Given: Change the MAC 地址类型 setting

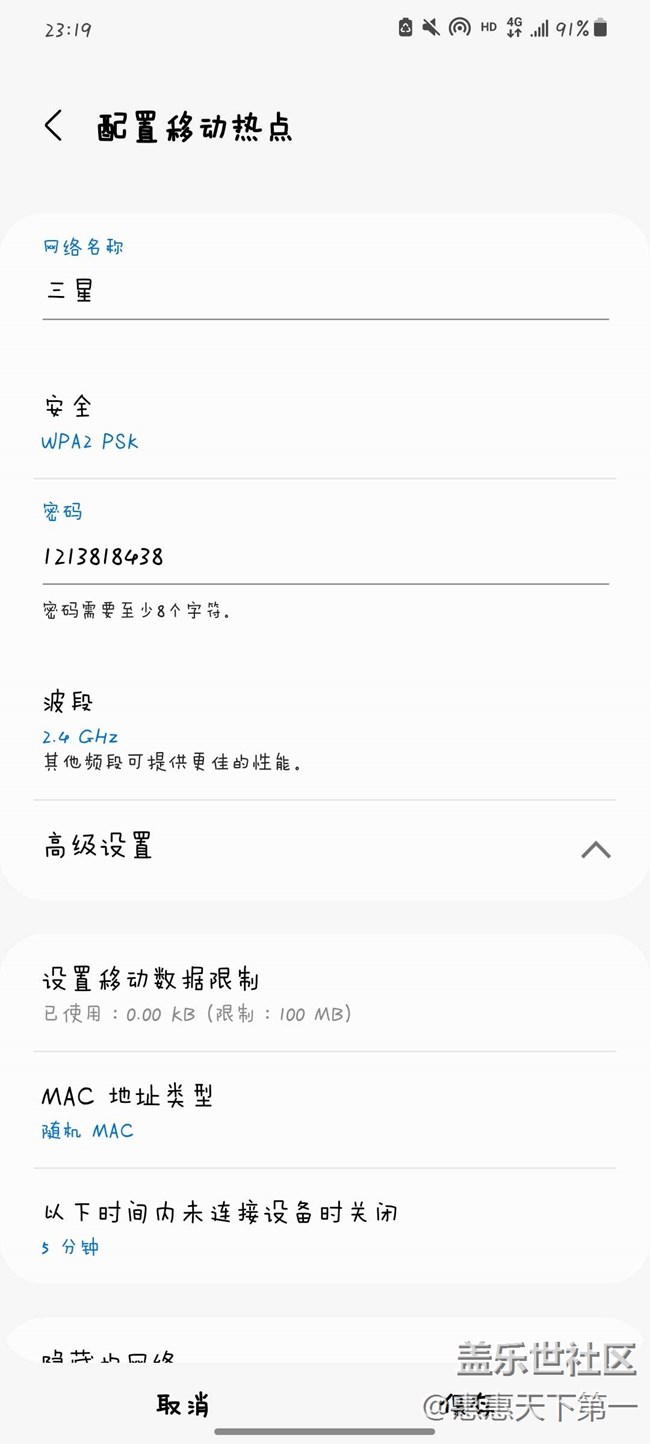Looking at the screenshot, I should tap(325, 1111).
